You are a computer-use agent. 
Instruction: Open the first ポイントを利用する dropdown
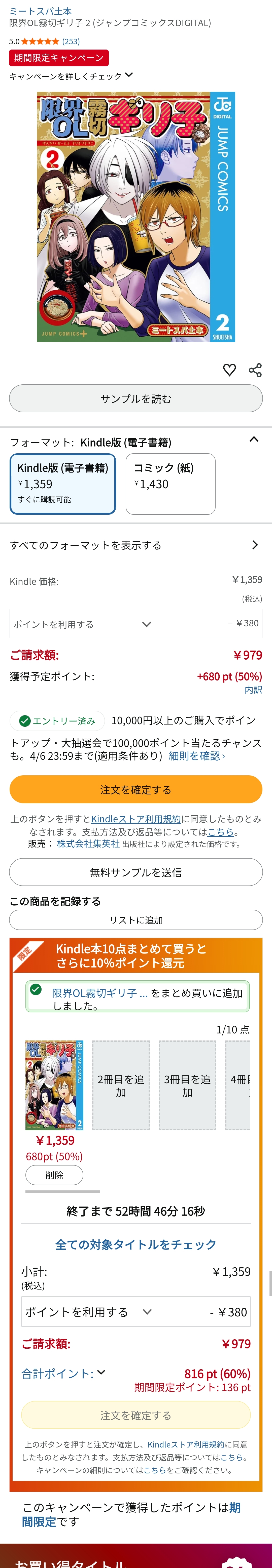[x=82, y=624]
